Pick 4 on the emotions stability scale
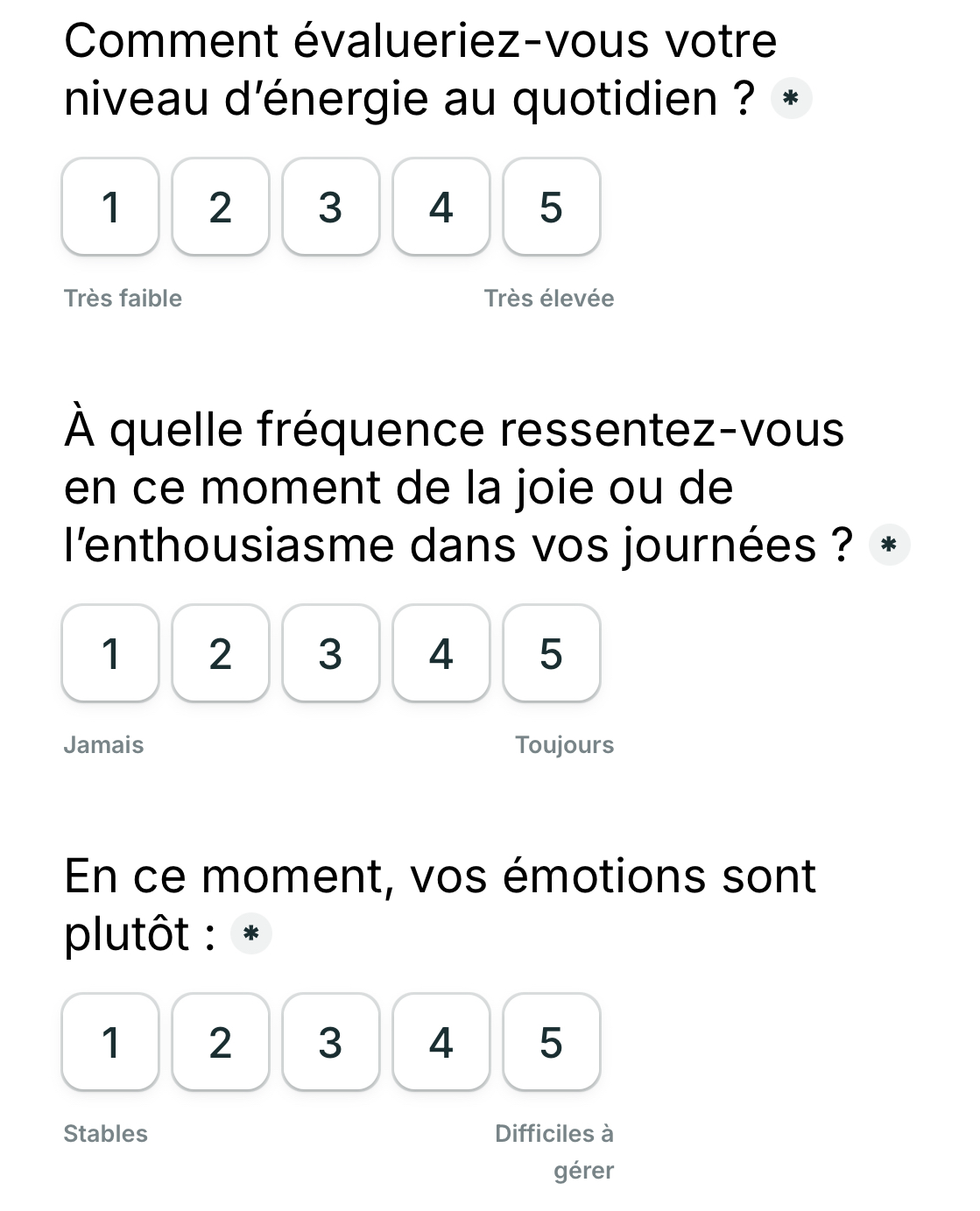The width and height of the screenshot is (980, 1211). 441,1042
